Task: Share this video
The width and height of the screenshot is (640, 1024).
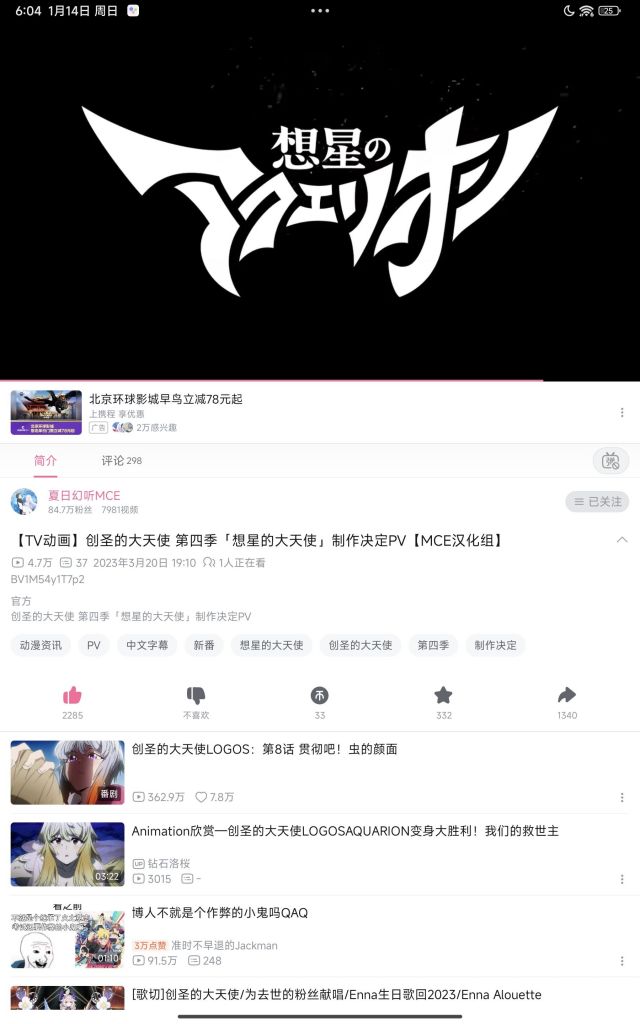Action: click(567, 696)
